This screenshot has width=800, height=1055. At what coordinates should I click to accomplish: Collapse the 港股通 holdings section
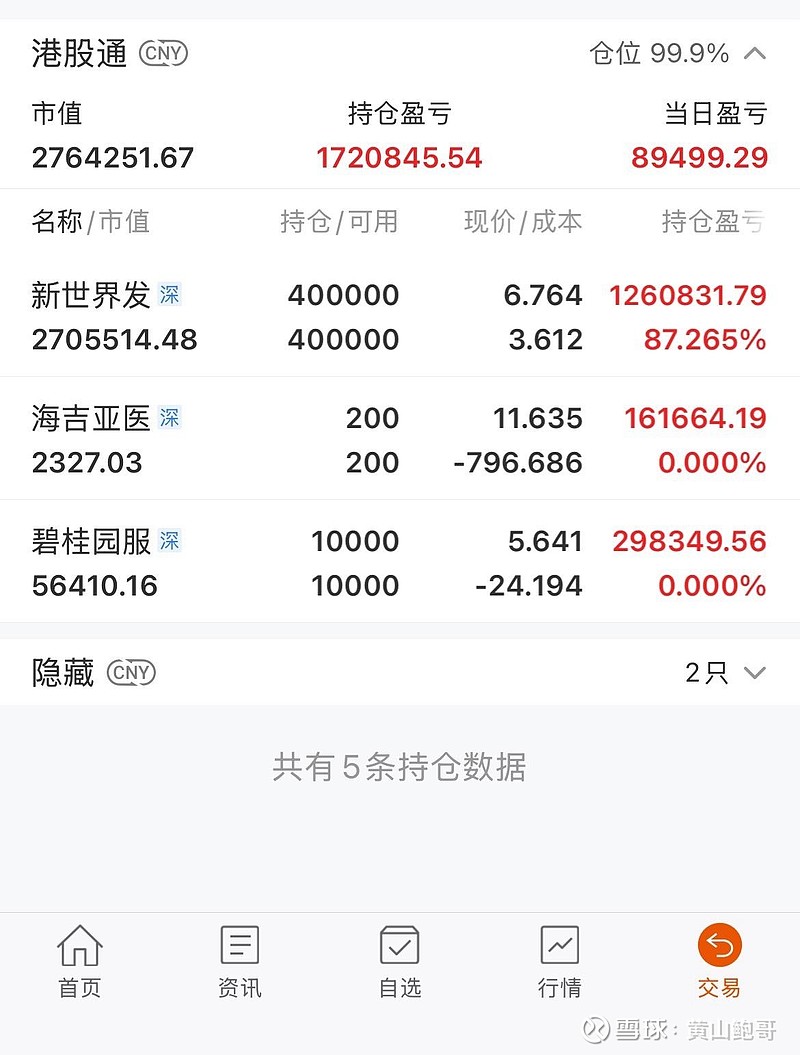click(754, 54)
